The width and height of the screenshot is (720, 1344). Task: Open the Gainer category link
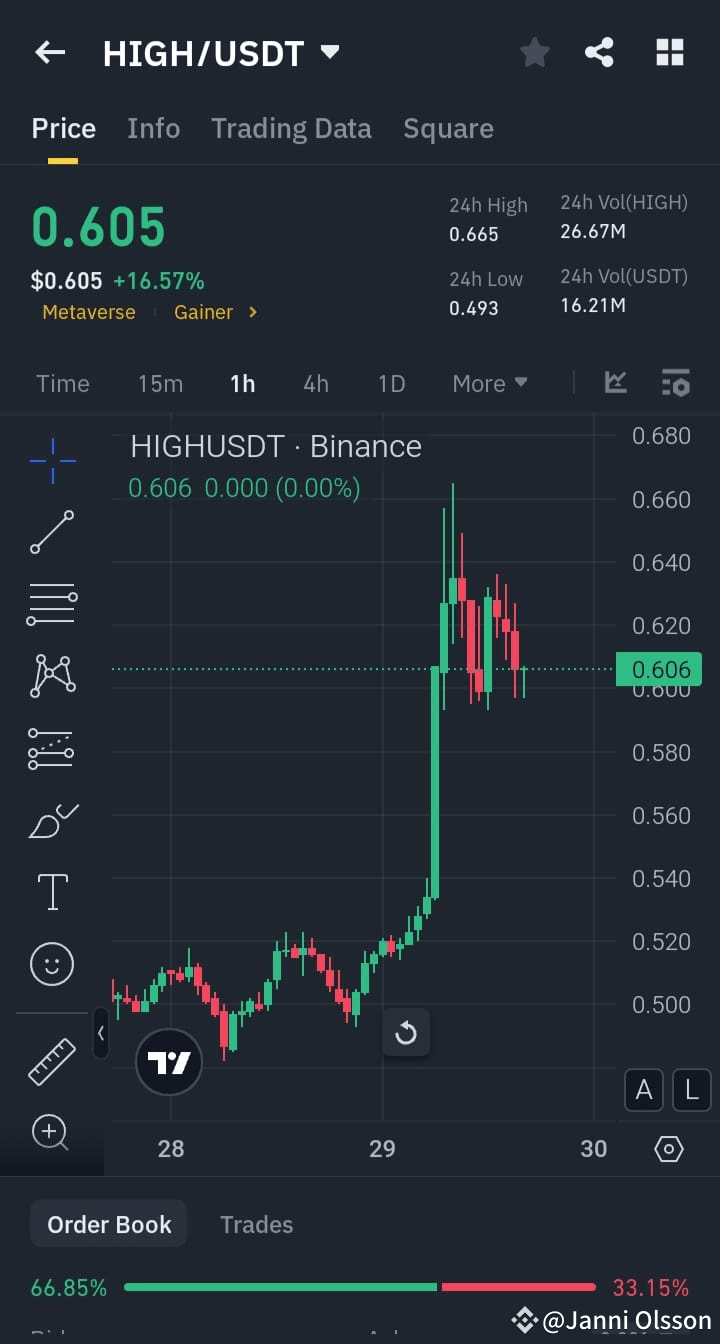point(203,311)
